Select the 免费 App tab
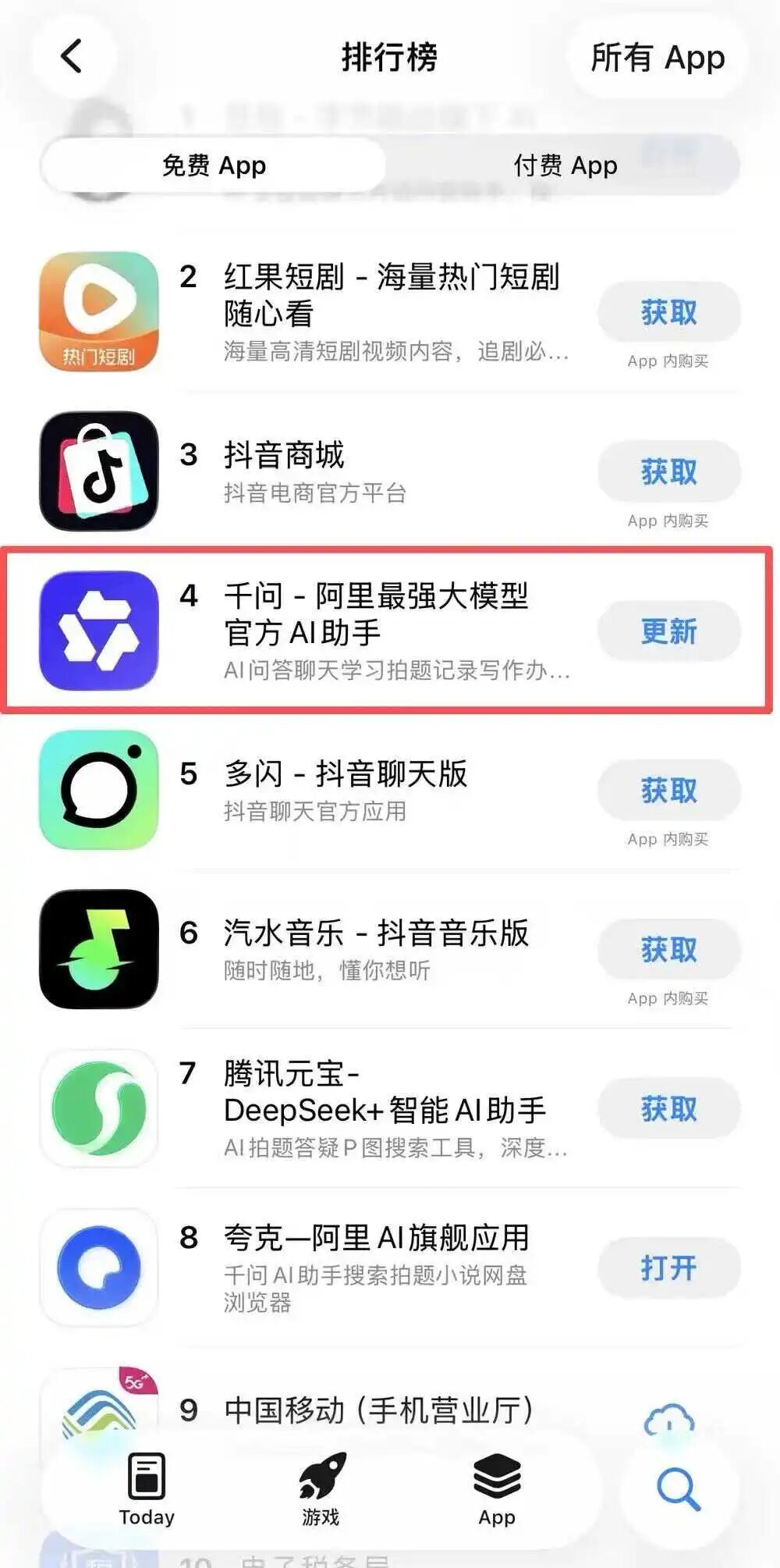 point(214,165)
